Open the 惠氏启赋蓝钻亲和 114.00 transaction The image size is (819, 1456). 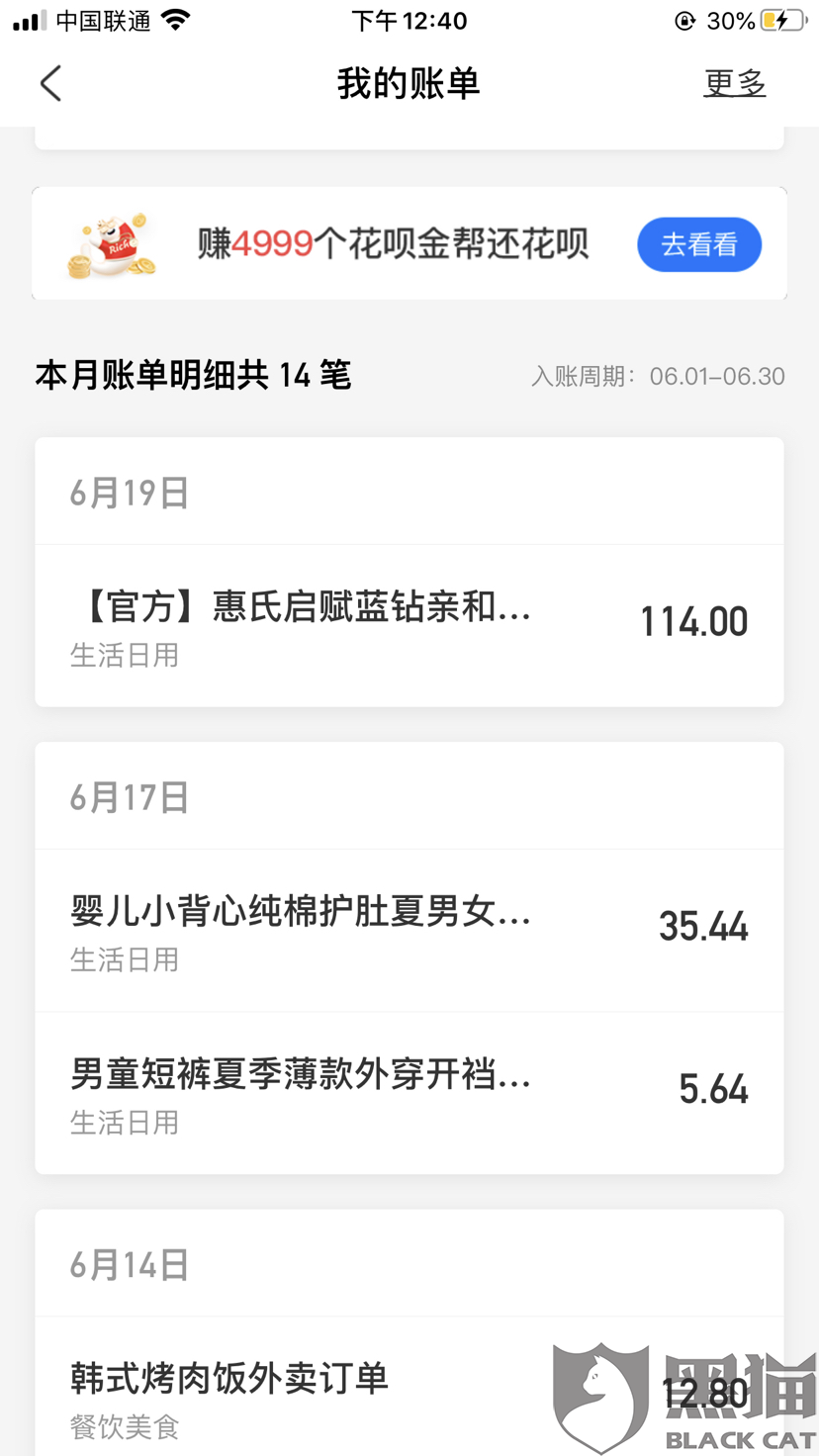click(409, 625)
